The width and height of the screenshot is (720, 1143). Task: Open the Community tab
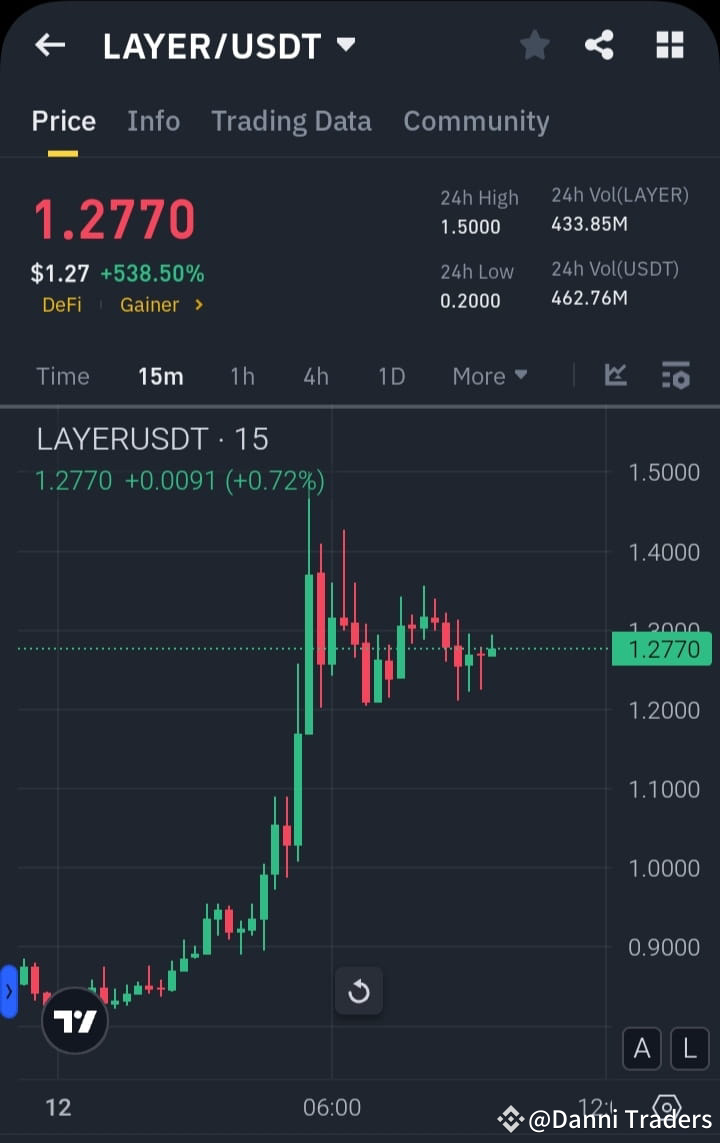click(x=476, y=121)
